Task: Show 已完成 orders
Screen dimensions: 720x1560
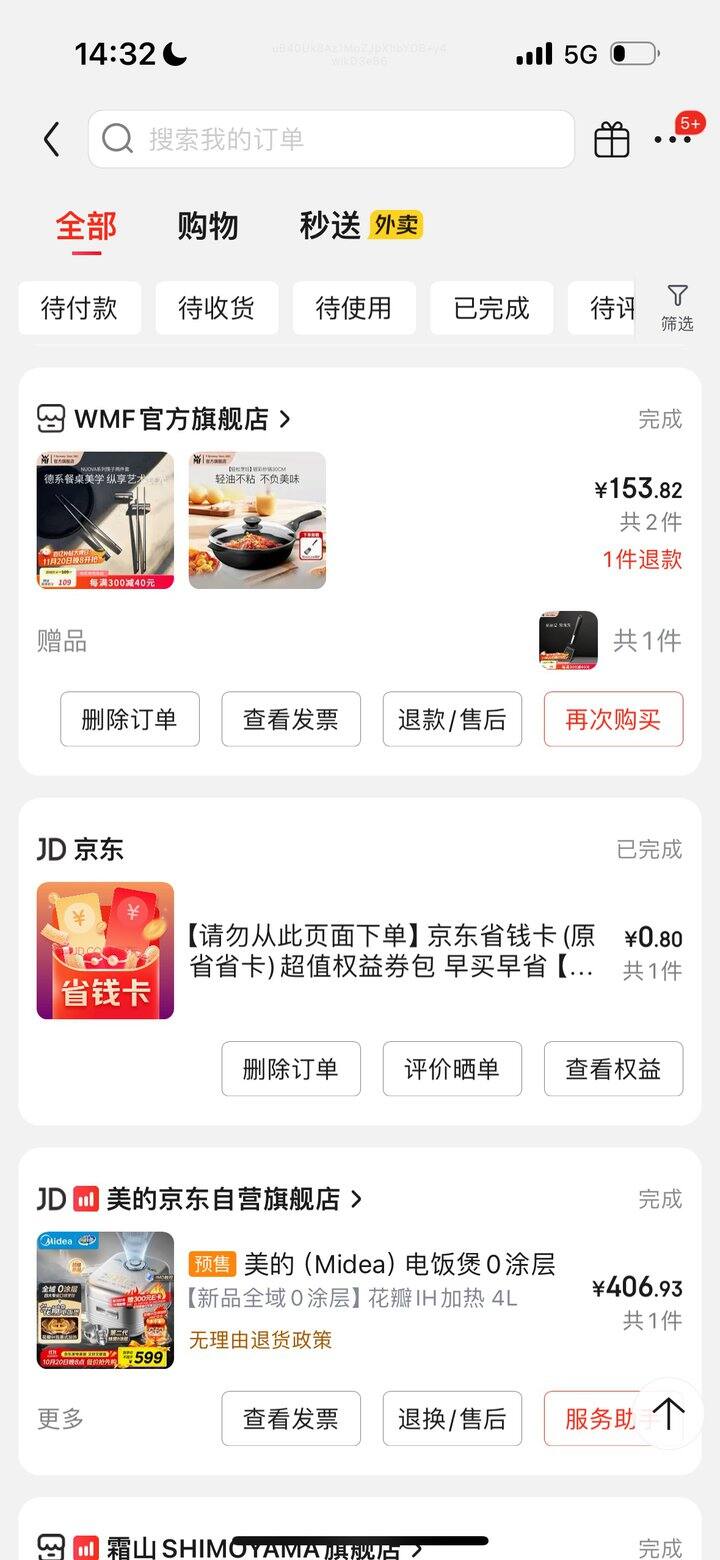Action: point(492,308)
